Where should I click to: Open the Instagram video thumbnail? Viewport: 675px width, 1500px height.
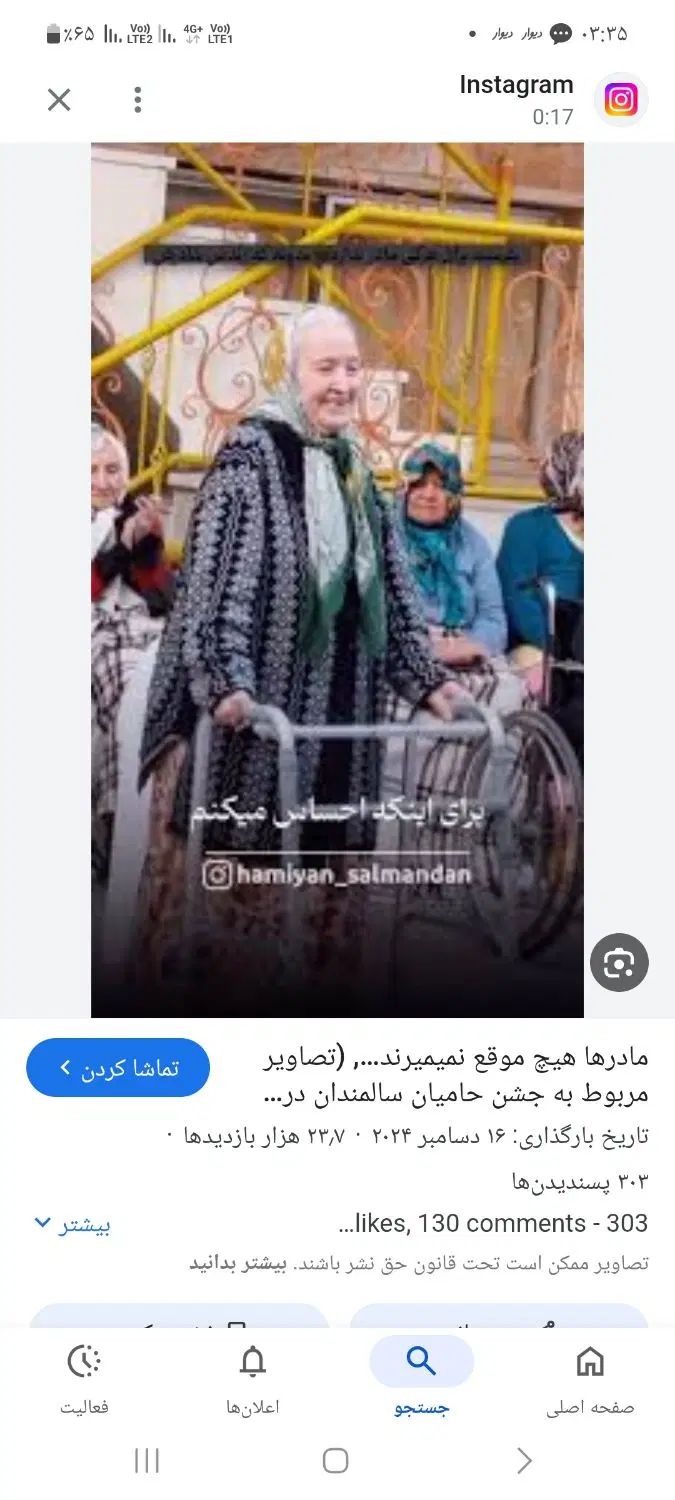point(337,580)
